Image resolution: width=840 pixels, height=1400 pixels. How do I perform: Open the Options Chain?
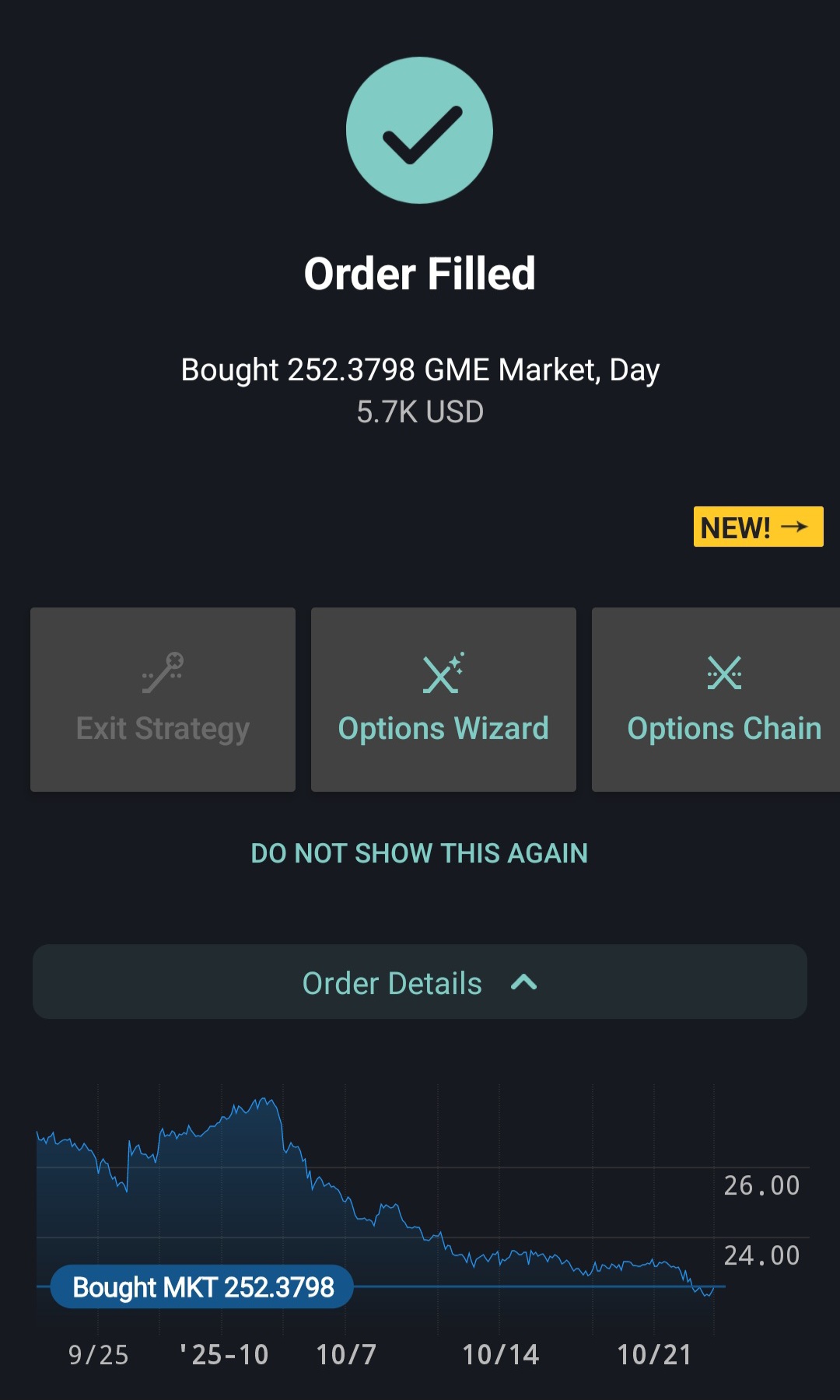[719, 699]
